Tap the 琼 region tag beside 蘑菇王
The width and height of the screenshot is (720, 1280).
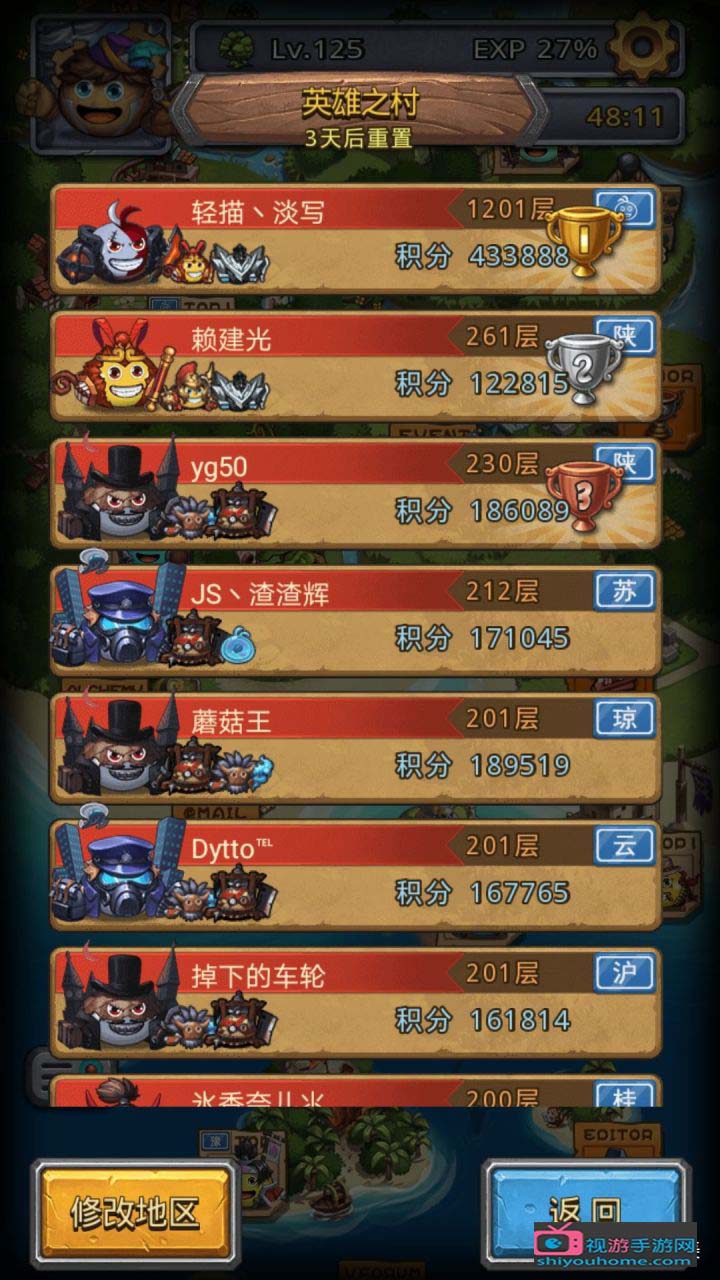click(x=622, y=720)
